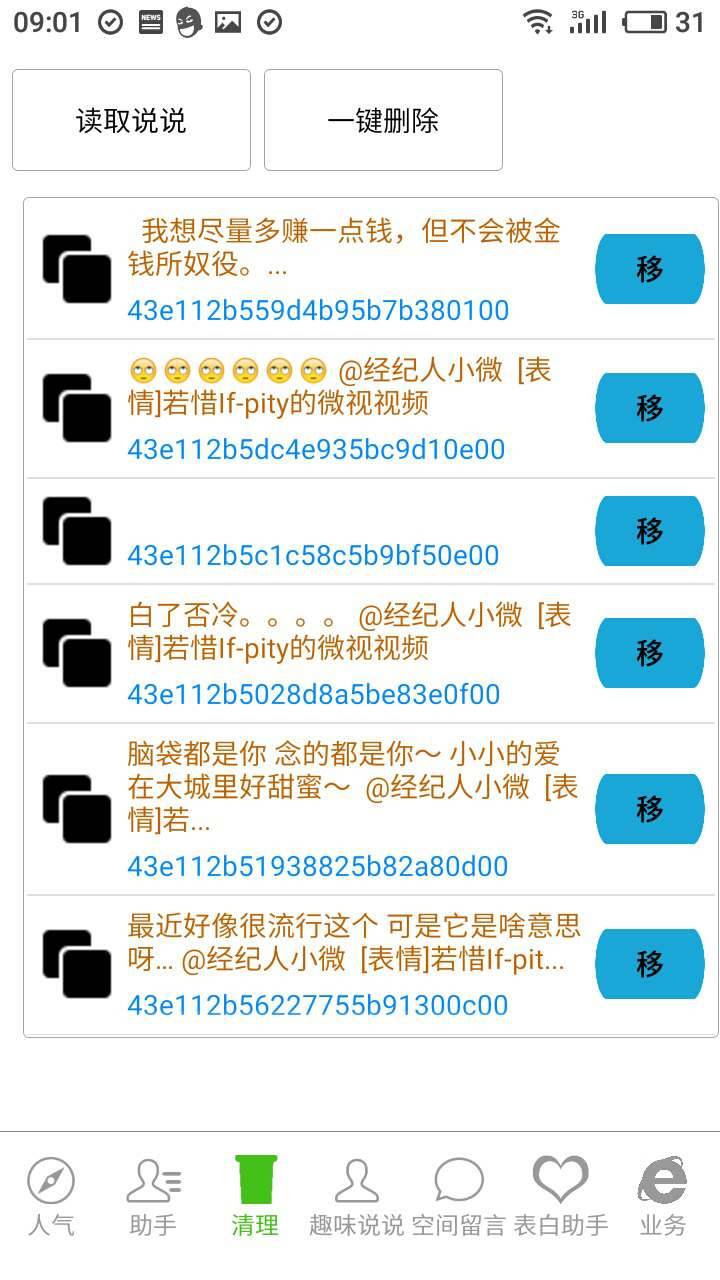Tap 移 for the post 脑袋都是你
The width and height of the screenshot is (720, 1280).
649,809
